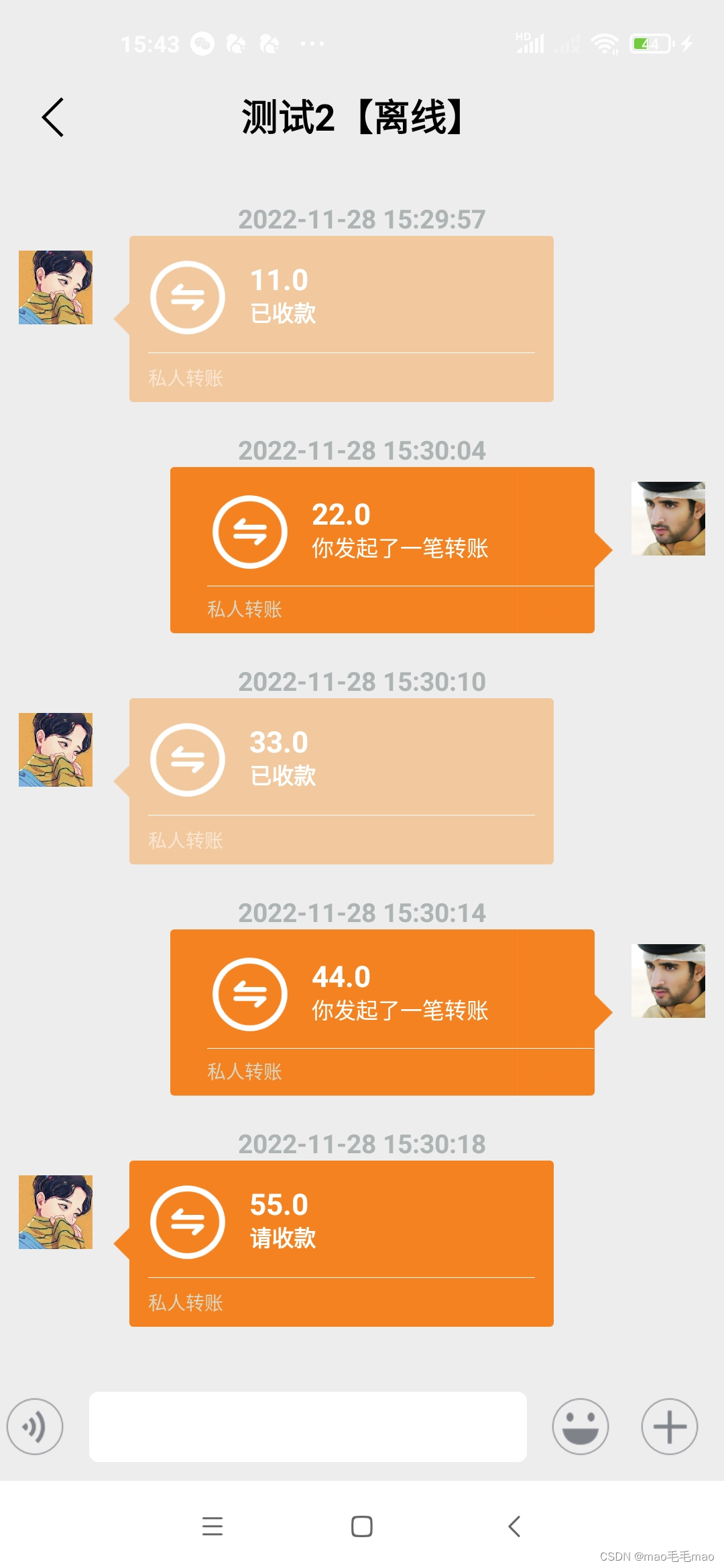724x1568 pixels.
Task: Tap your avatar beside the 22.0 transfer
Action: [668, 519]
